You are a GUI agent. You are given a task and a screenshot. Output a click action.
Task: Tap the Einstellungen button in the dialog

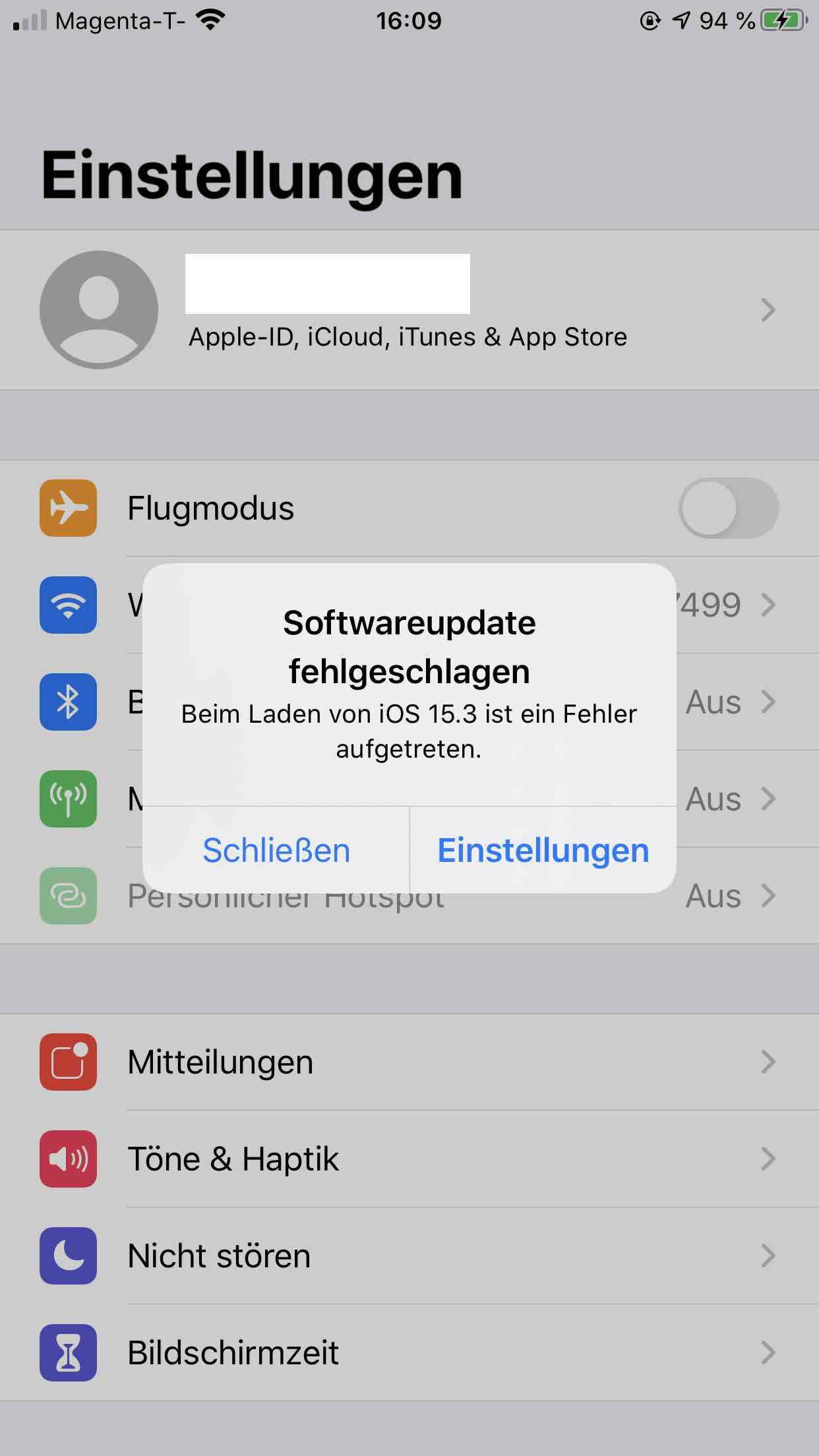click(543, 850)
